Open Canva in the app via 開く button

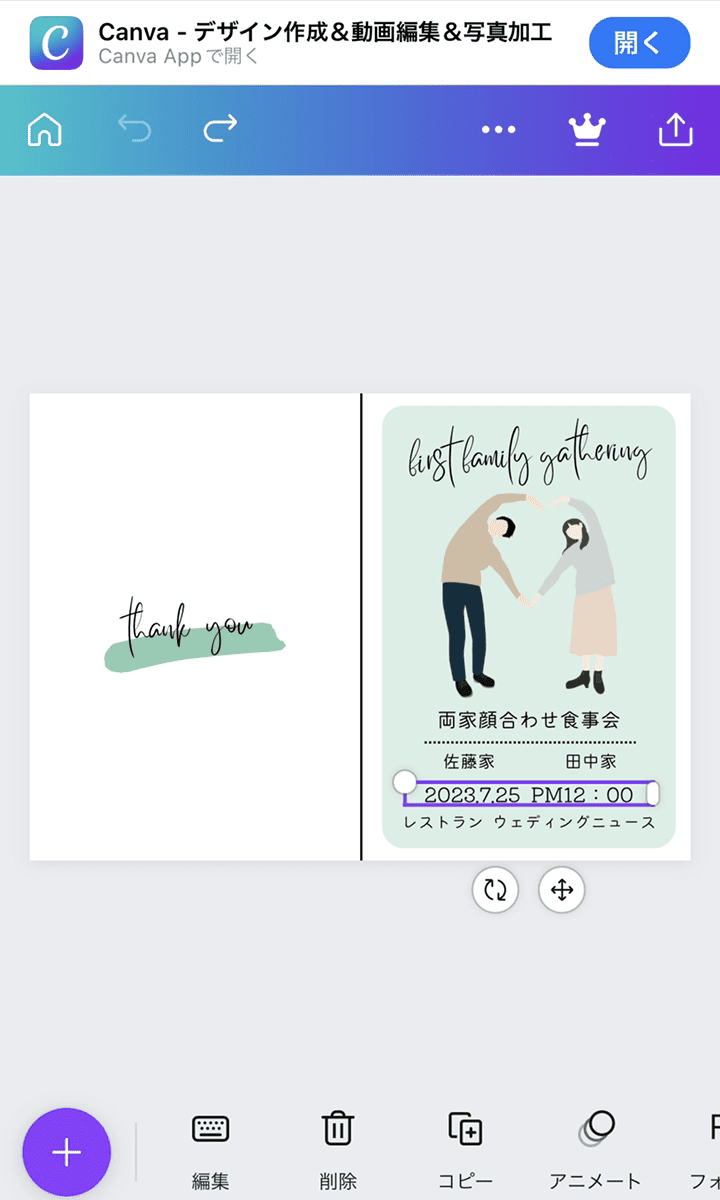639,42
